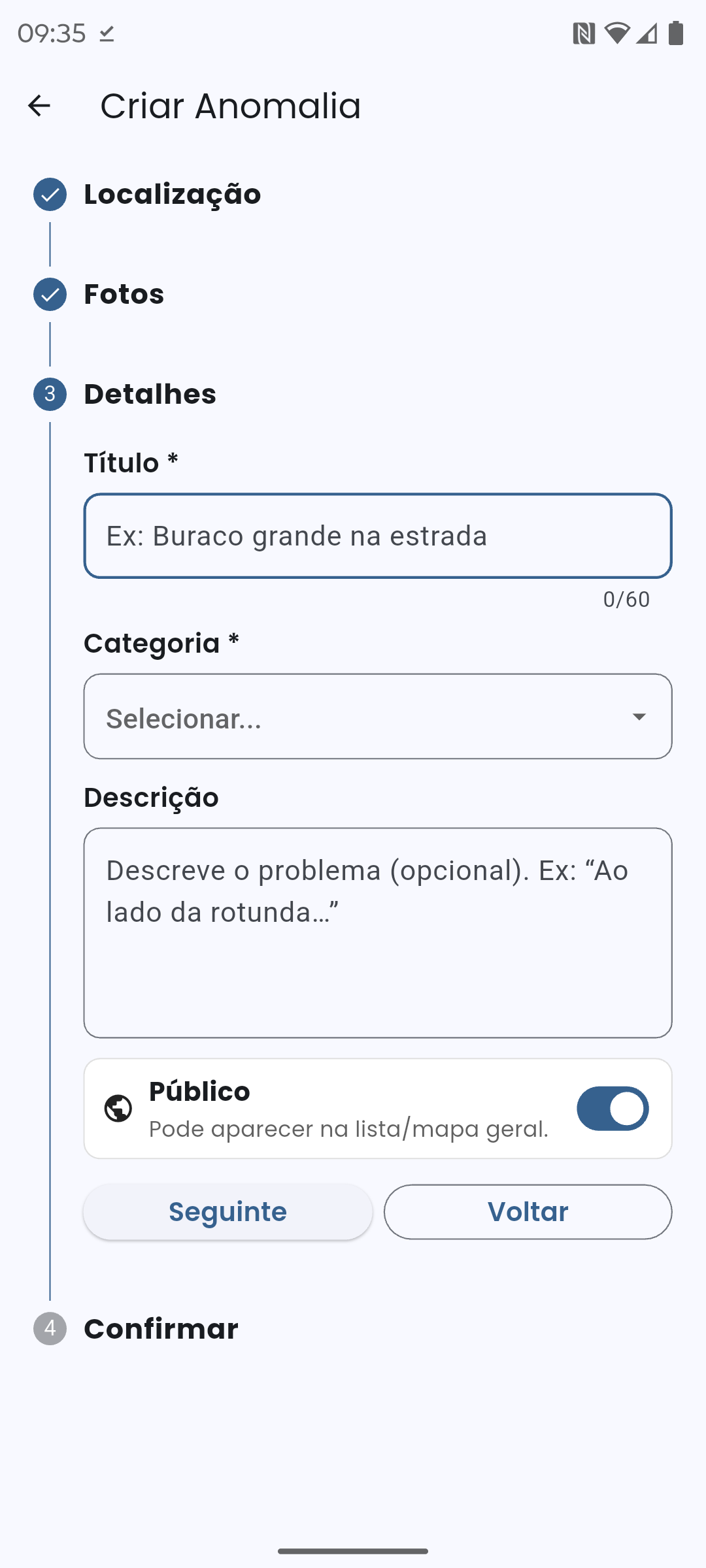
Task: Select the Detalhes step label
Action: (150, 395)
